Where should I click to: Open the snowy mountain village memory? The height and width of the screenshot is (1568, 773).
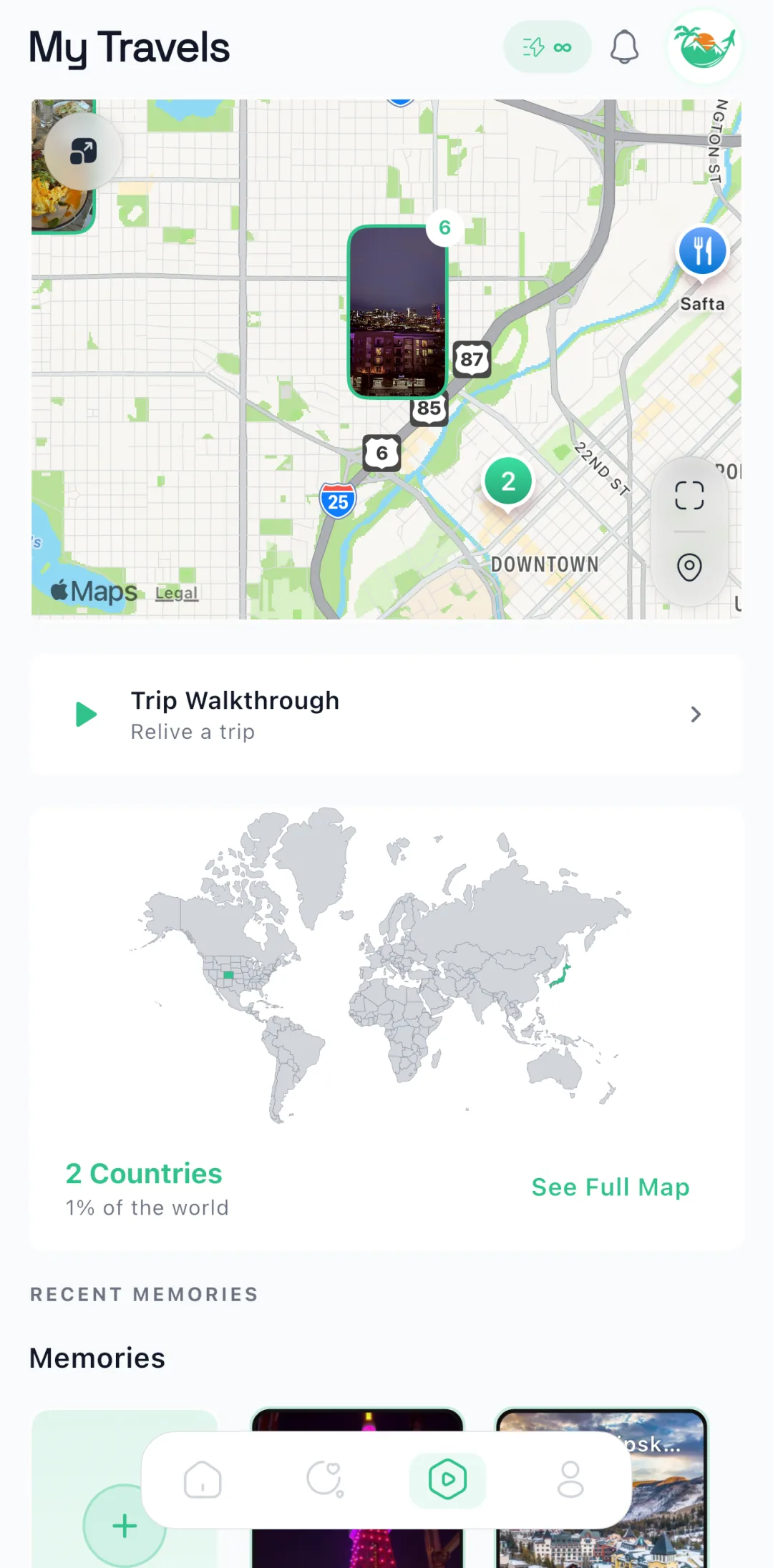coord(601,1488)
